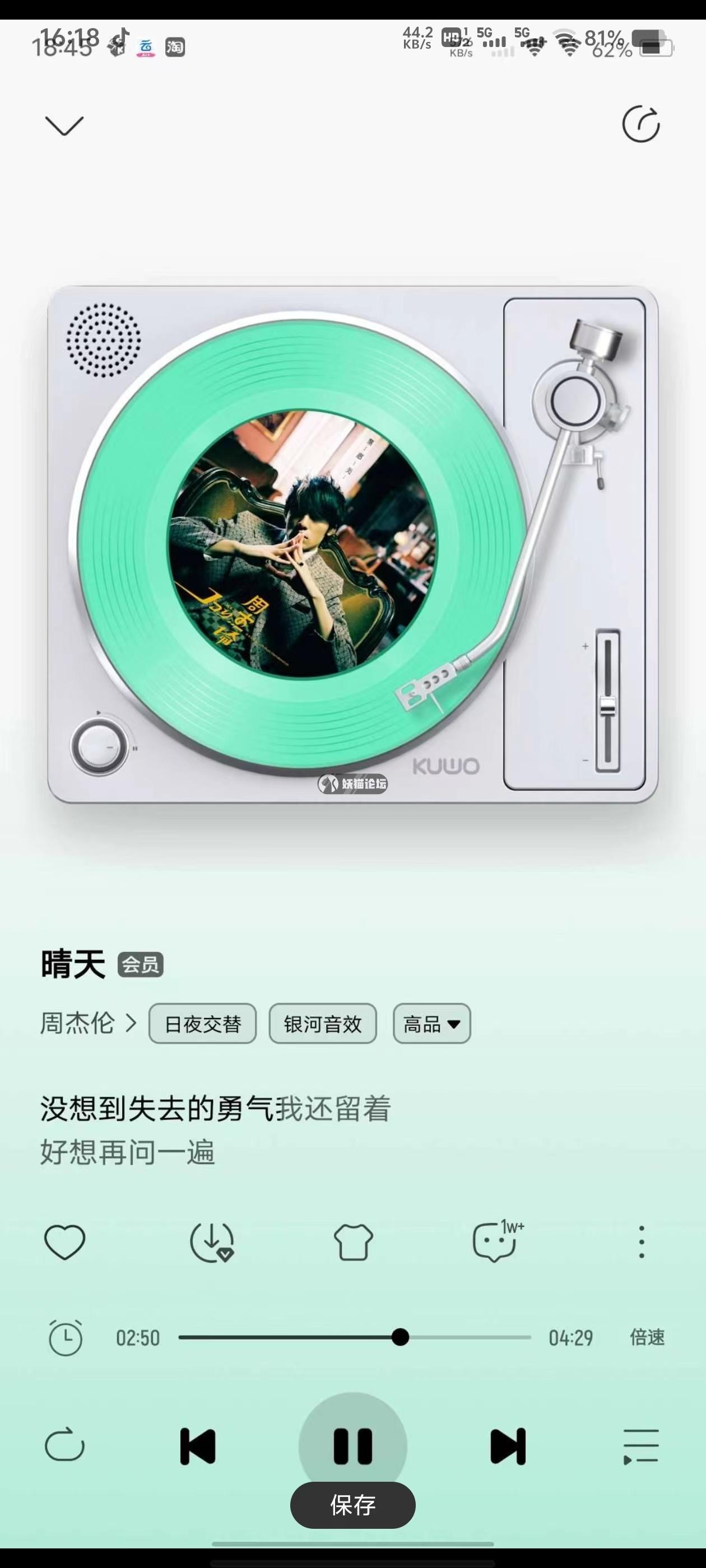Screen dimensions: 706x1568
Task: Open the three-dot more options menu
Action: coord(641,1242)
